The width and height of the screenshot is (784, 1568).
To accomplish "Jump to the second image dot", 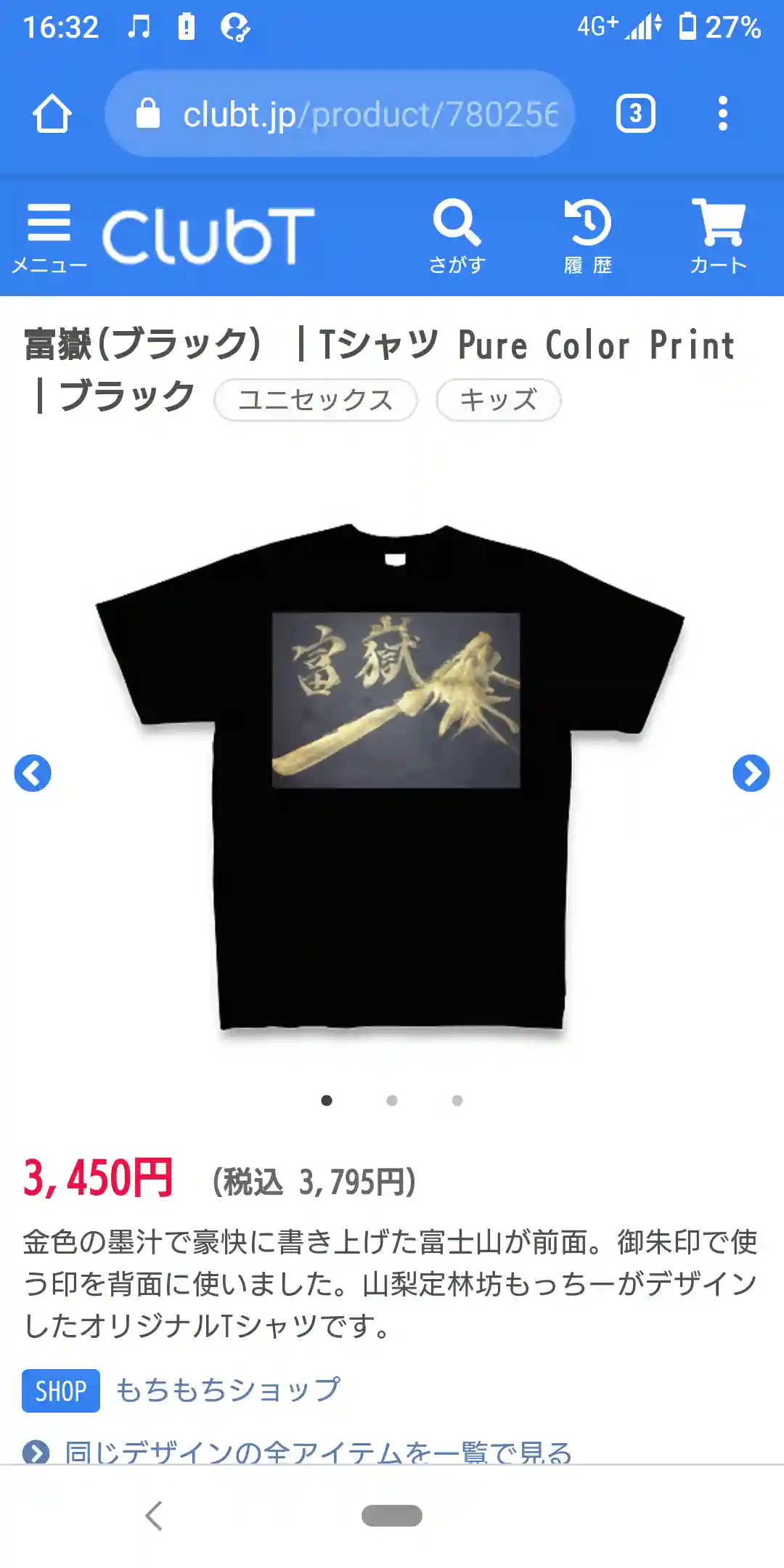I will 392,1101.
